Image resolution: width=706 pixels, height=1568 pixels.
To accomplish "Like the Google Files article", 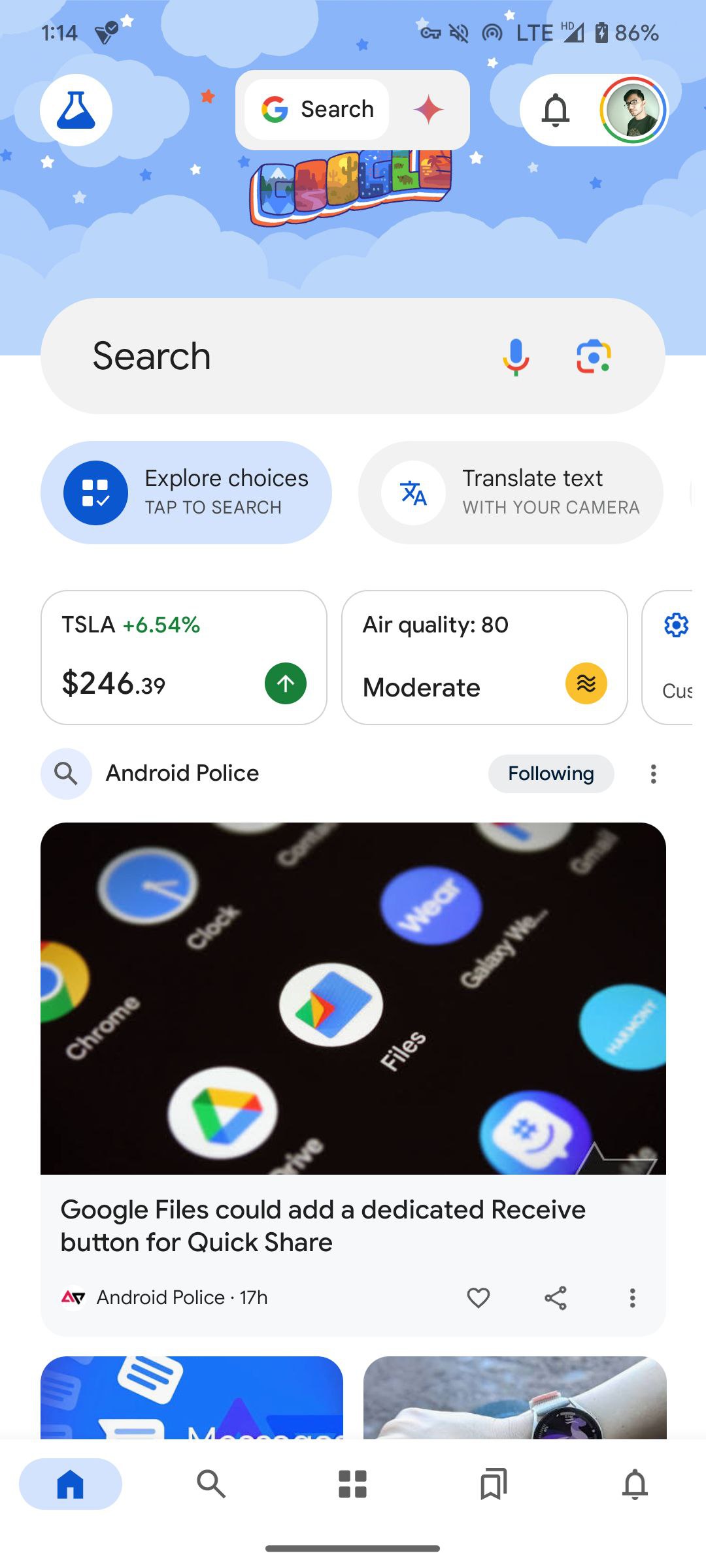I will coord(479,1298).
